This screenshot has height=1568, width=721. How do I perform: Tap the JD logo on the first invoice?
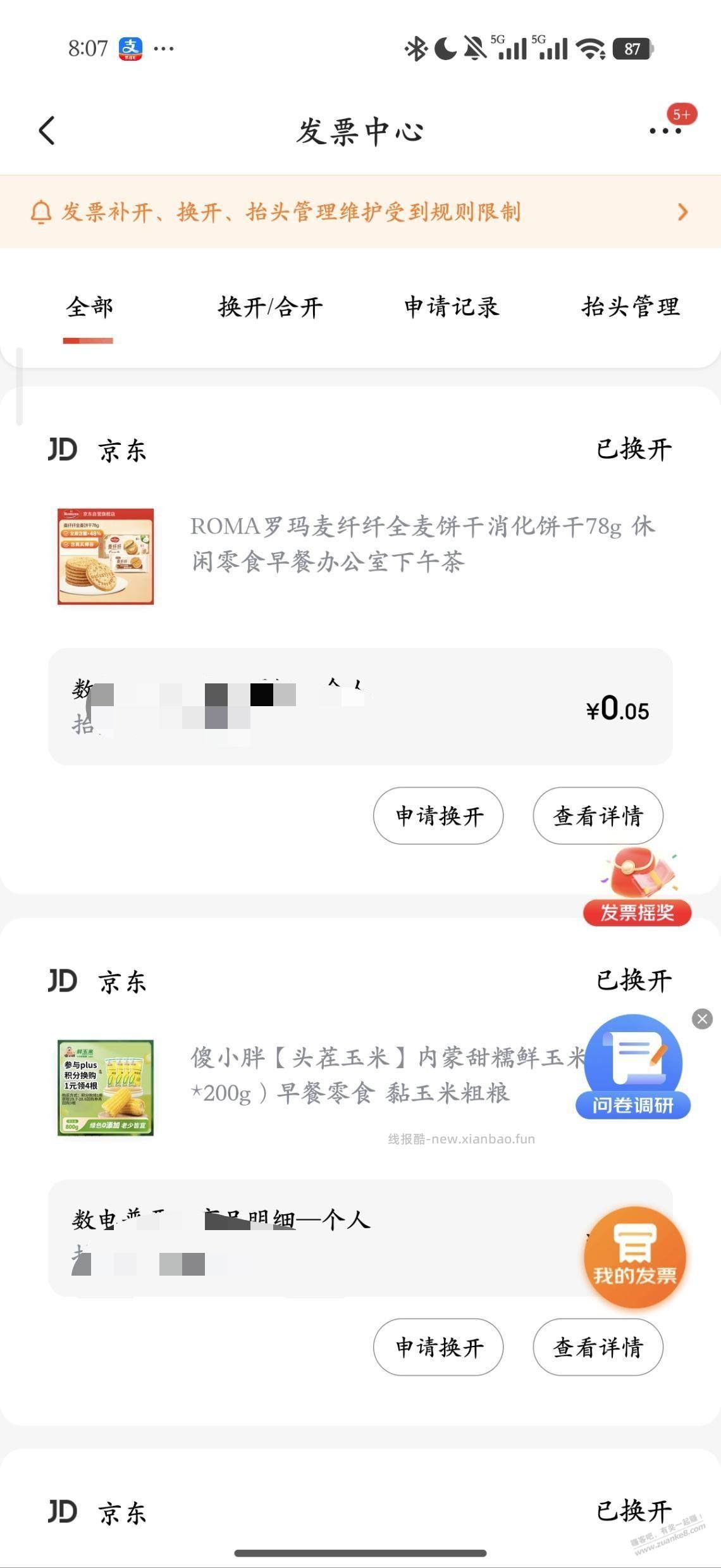click(62, 449)
